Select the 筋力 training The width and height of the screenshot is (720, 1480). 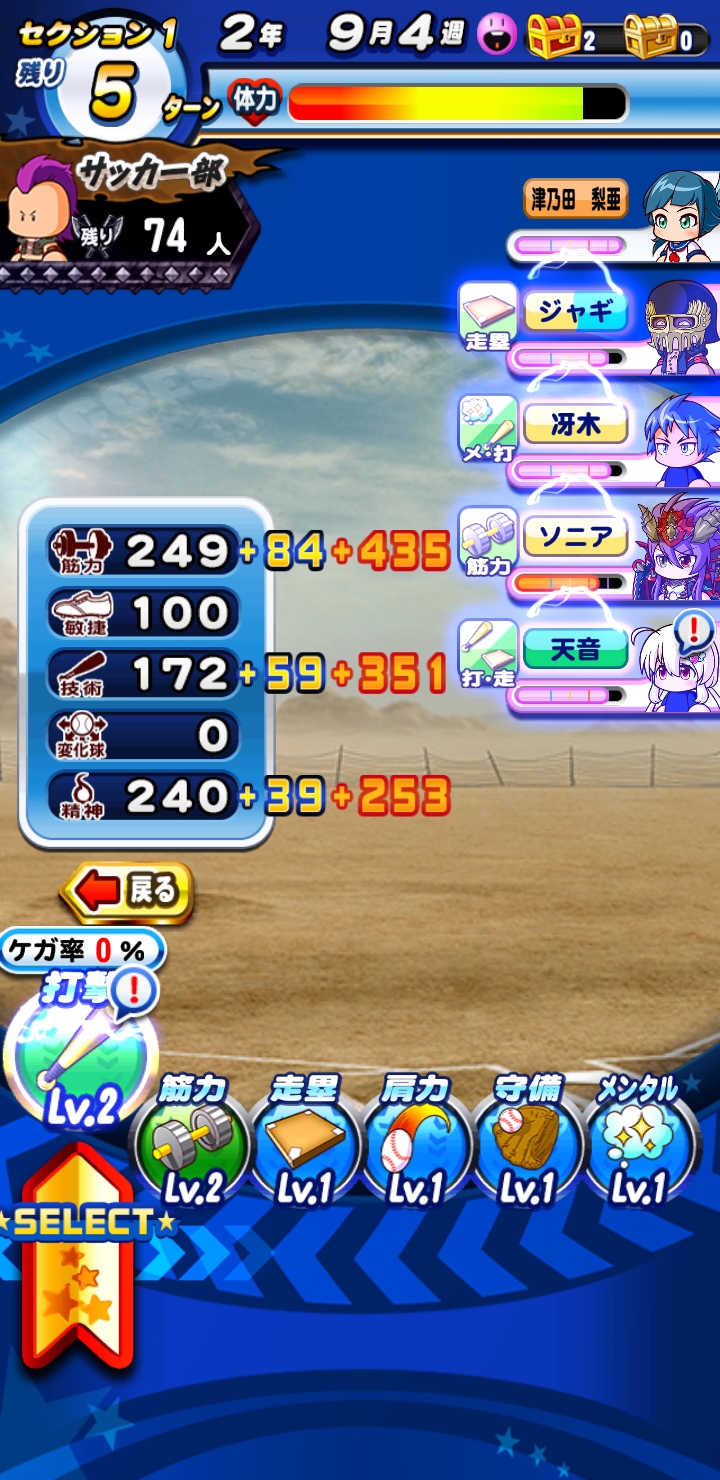coord(193,1145)
